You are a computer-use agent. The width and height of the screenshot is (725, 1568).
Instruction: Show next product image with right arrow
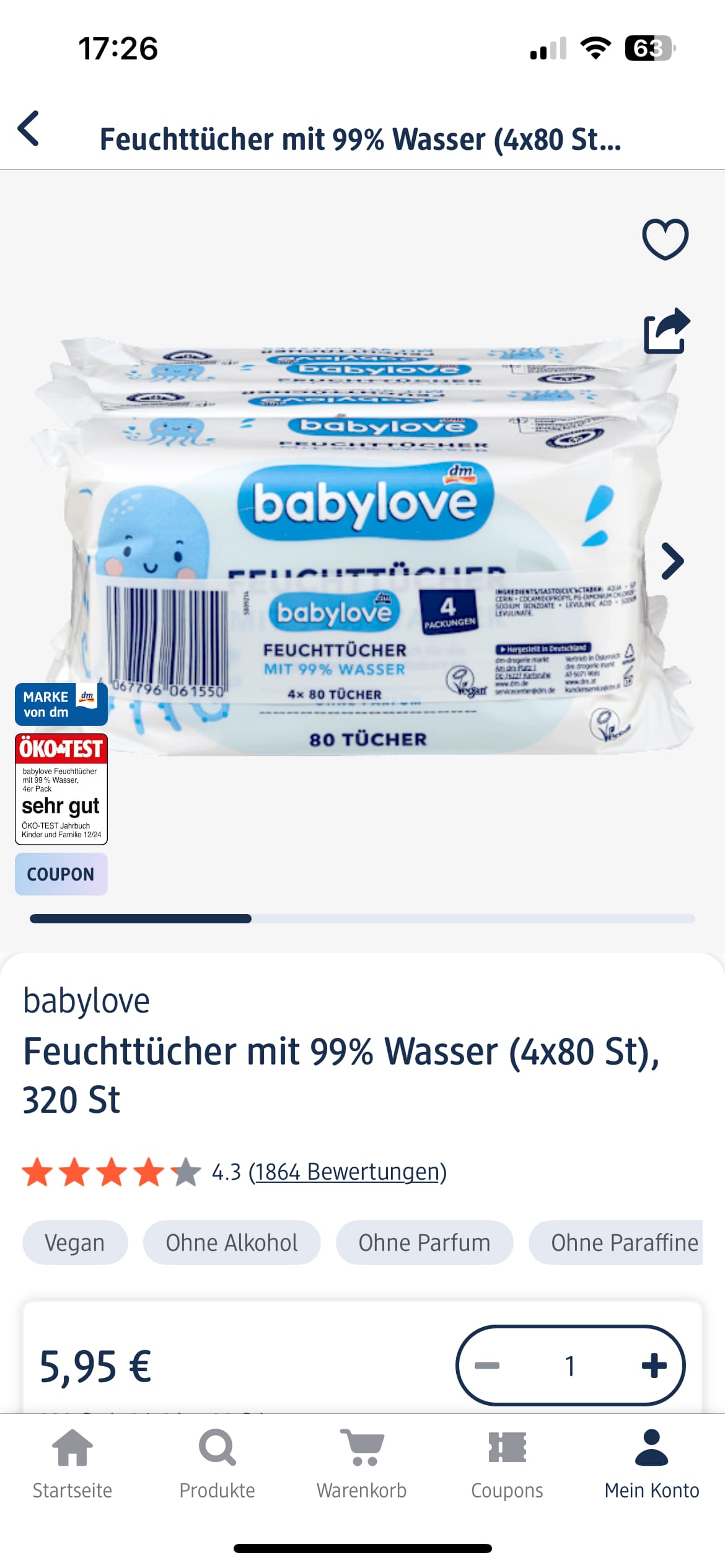click(x=672, y=561)
